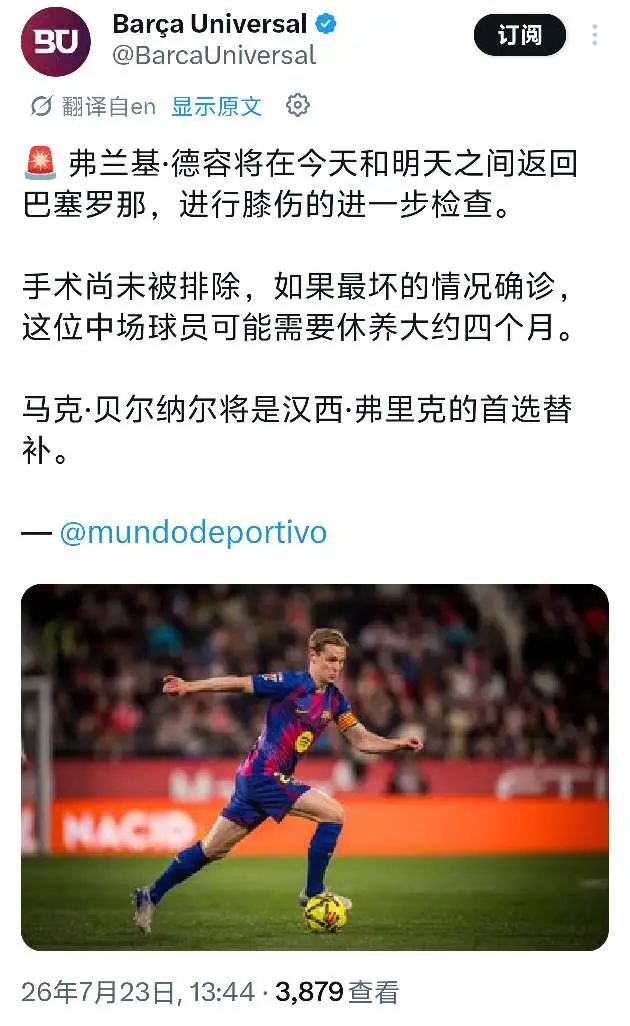This screenshot has height=1026, width=630.
Task: Open translation settings gear icon
Action: (298, 105)
